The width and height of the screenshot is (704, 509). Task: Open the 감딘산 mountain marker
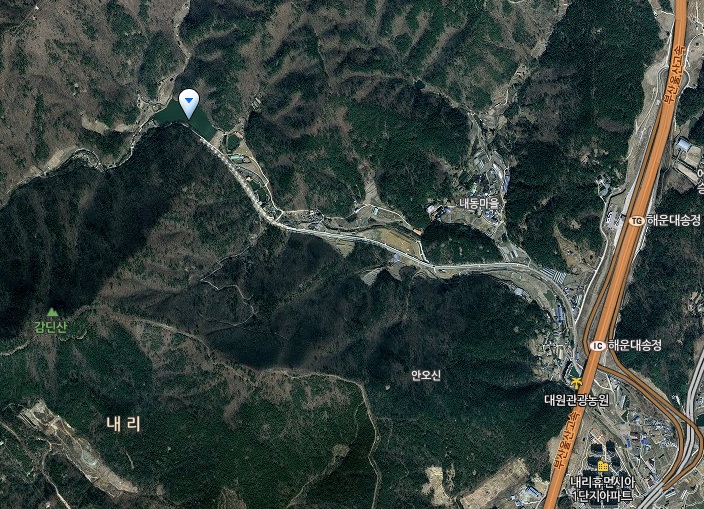[52, 312]
